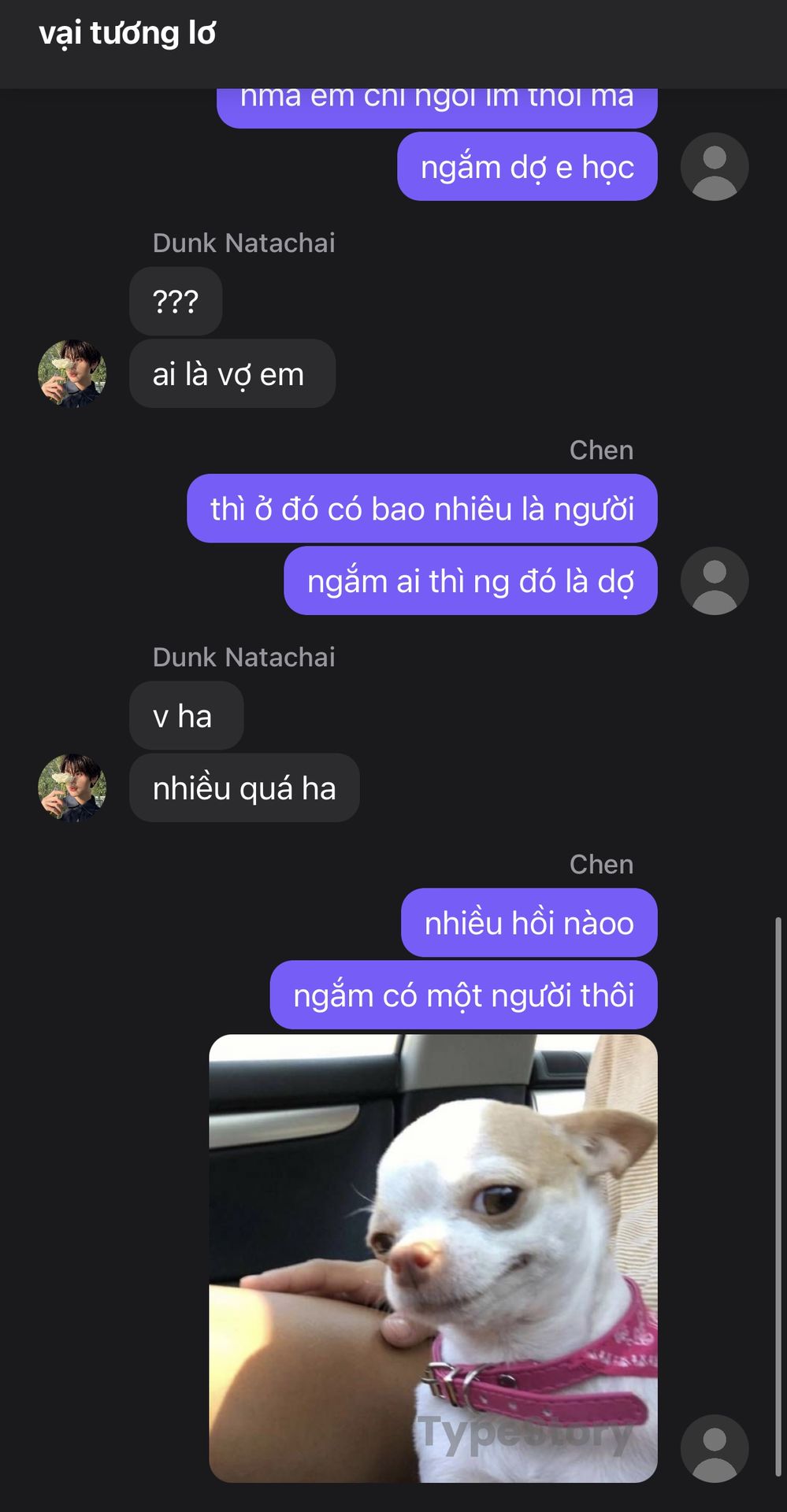Open the chihuahua photo sent by Chen
787x1512 pixels.
[432, 1258]
